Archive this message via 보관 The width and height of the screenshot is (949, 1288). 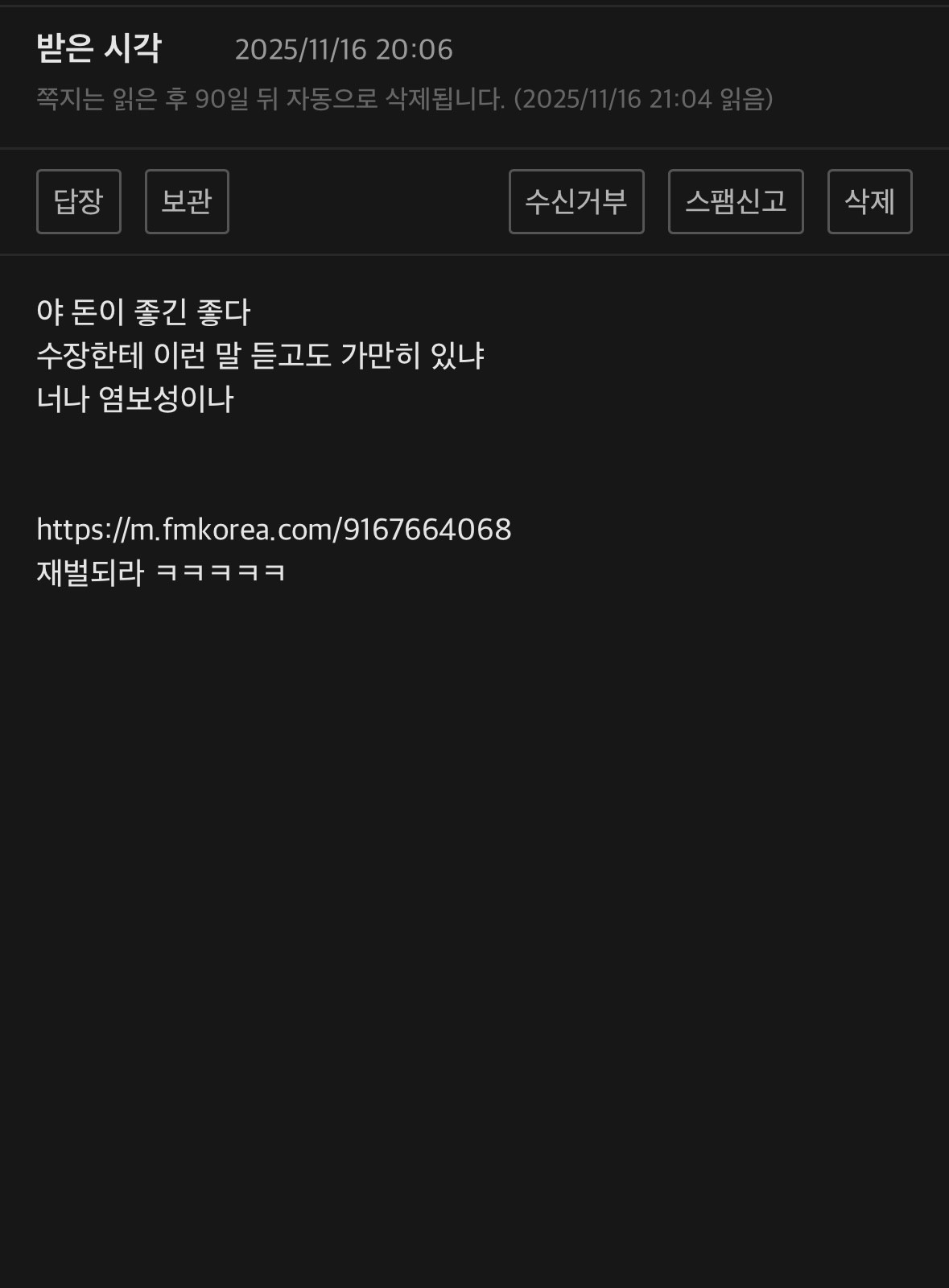[x=187, y=201]
